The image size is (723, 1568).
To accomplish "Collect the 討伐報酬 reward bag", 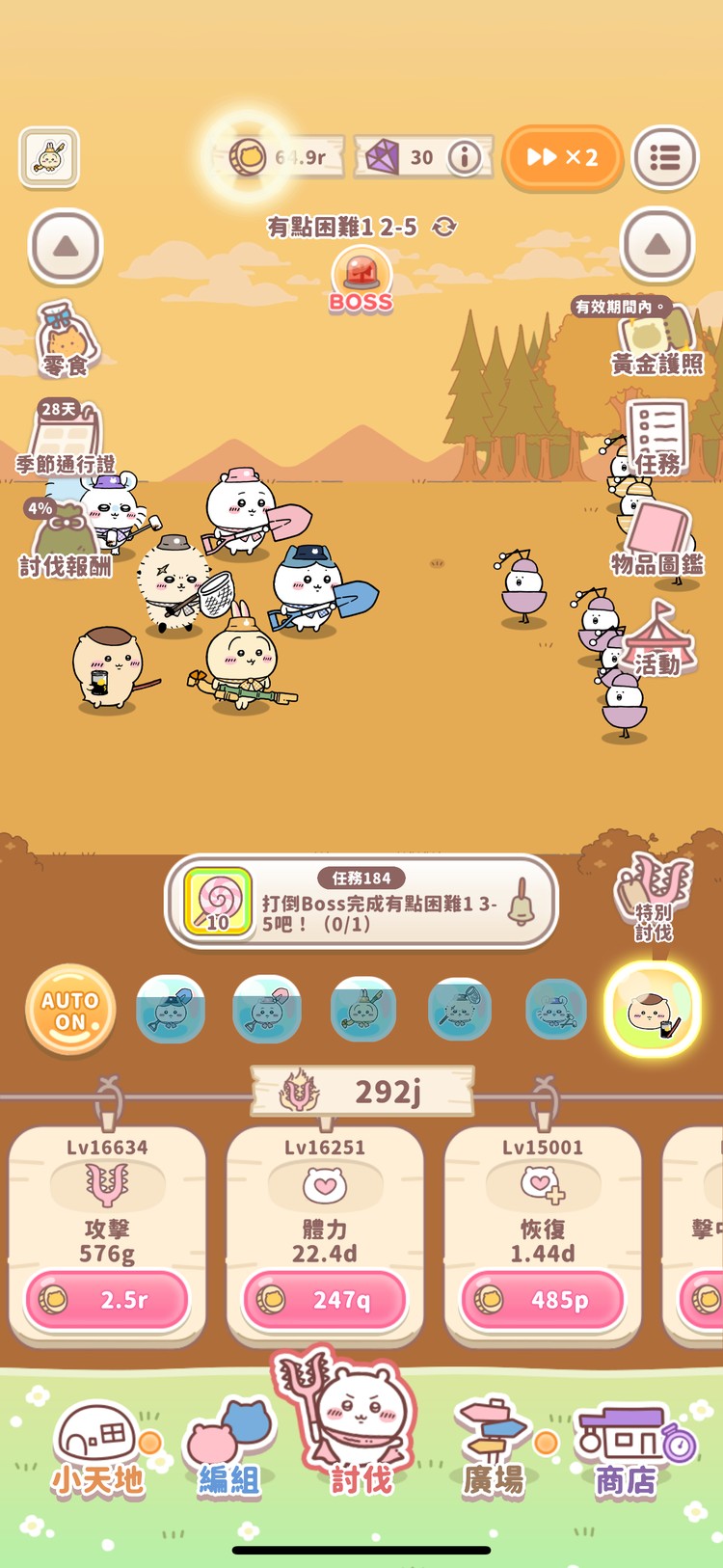I will [64, 540].
